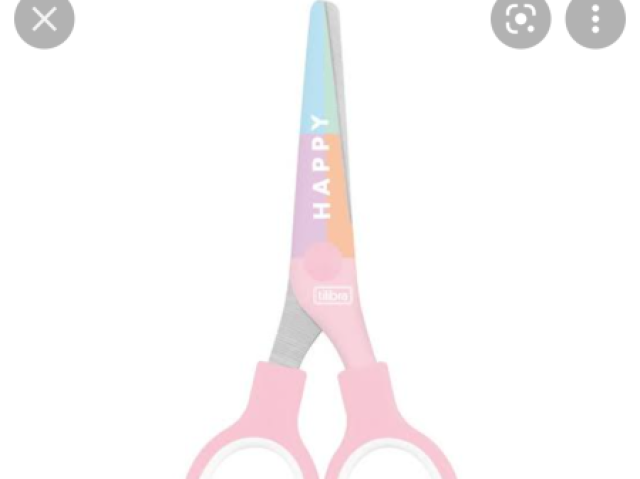Close the image viewer
The image size is (640, 479).
[x=44, y=19]
